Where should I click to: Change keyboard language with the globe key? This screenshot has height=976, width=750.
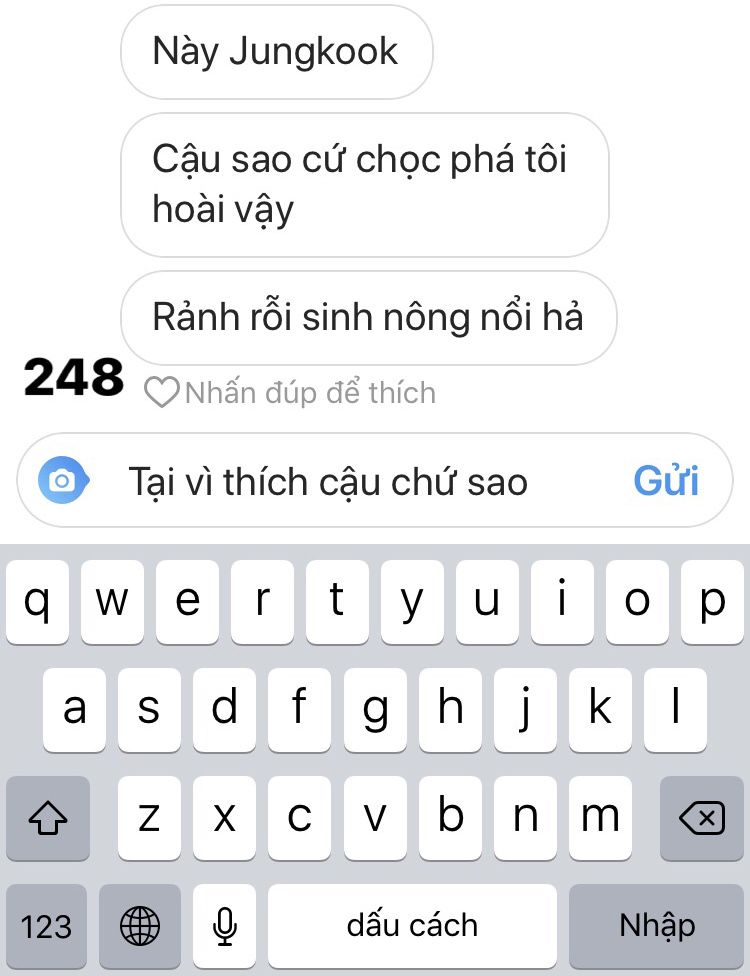coord(139,926)
